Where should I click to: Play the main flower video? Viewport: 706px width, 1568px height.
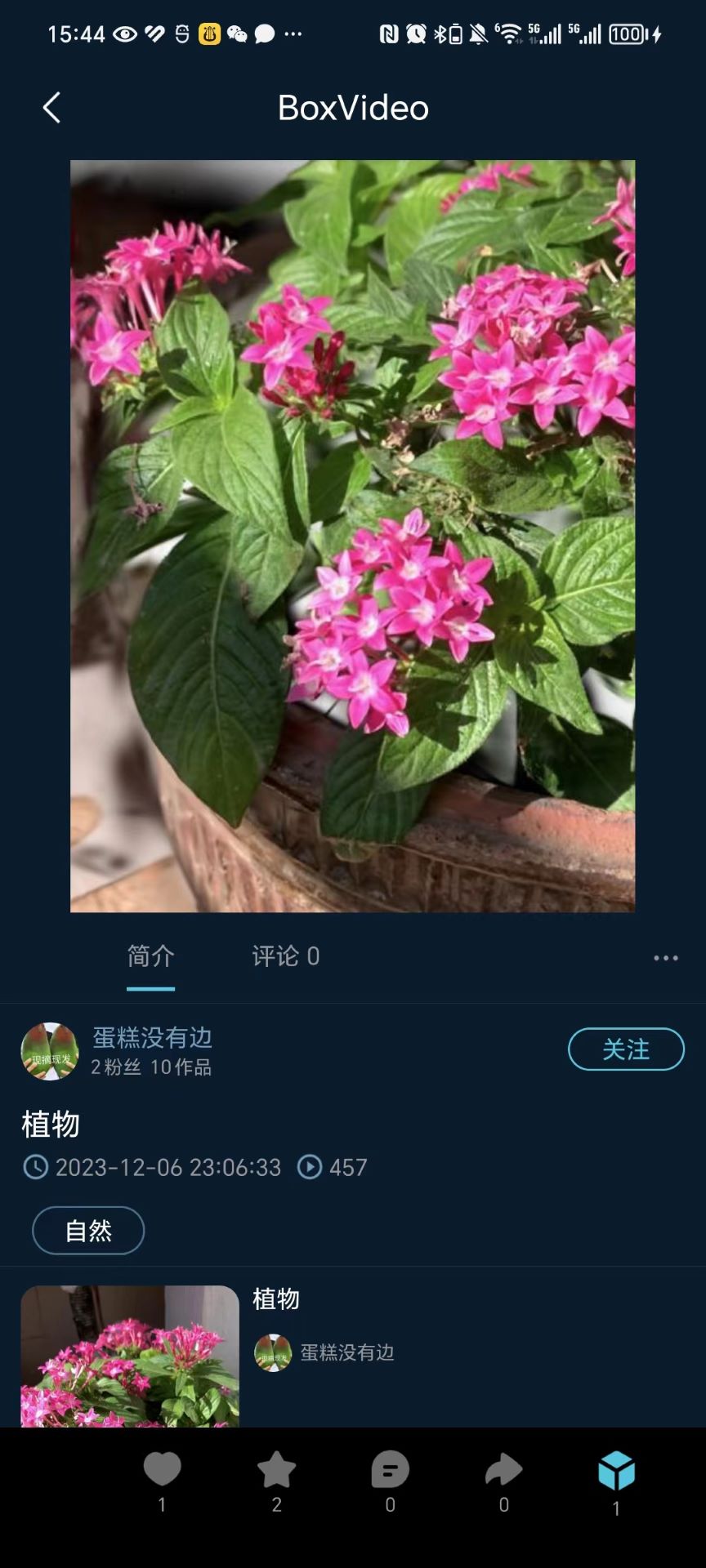coord(352,536)
